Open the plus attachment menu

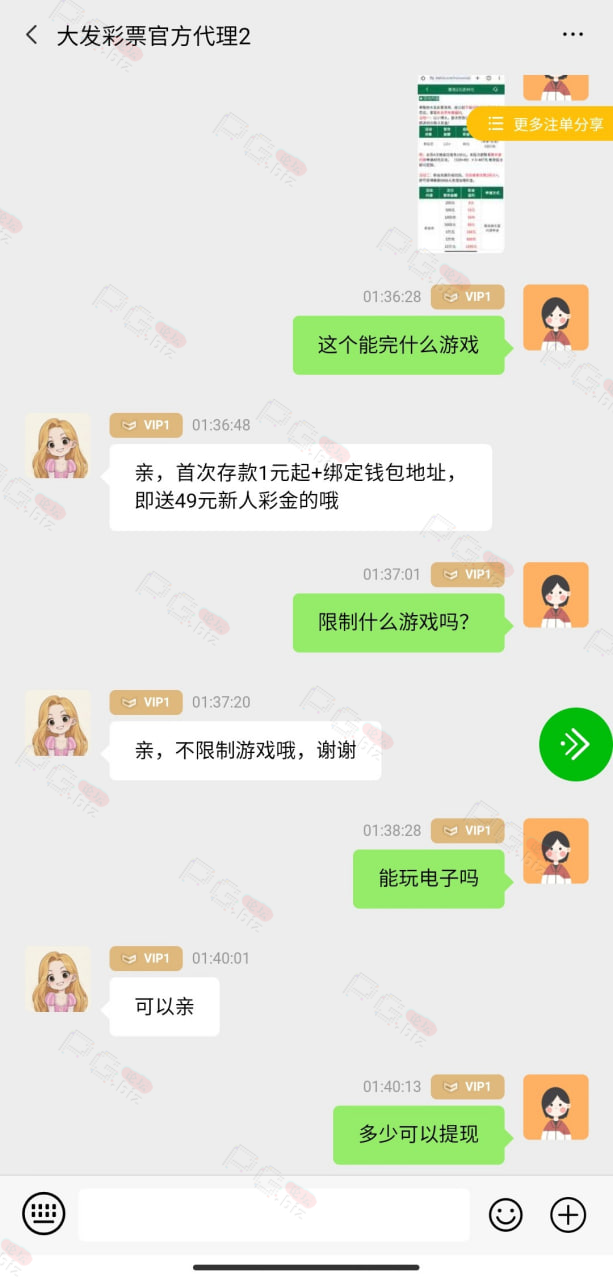568,1215
